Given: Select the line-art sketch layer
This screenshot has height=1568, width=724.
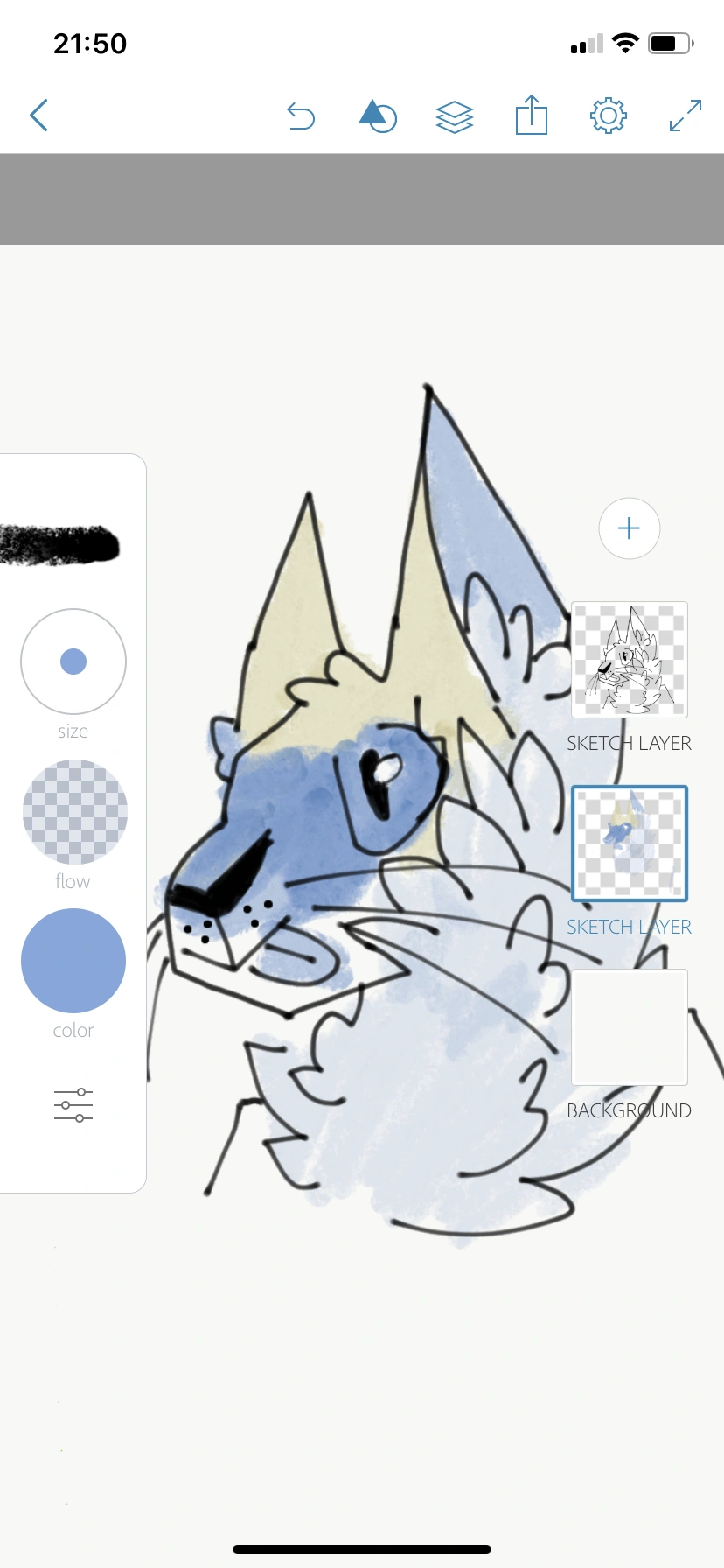Looking at the screenshot, I should pos(630,659).
